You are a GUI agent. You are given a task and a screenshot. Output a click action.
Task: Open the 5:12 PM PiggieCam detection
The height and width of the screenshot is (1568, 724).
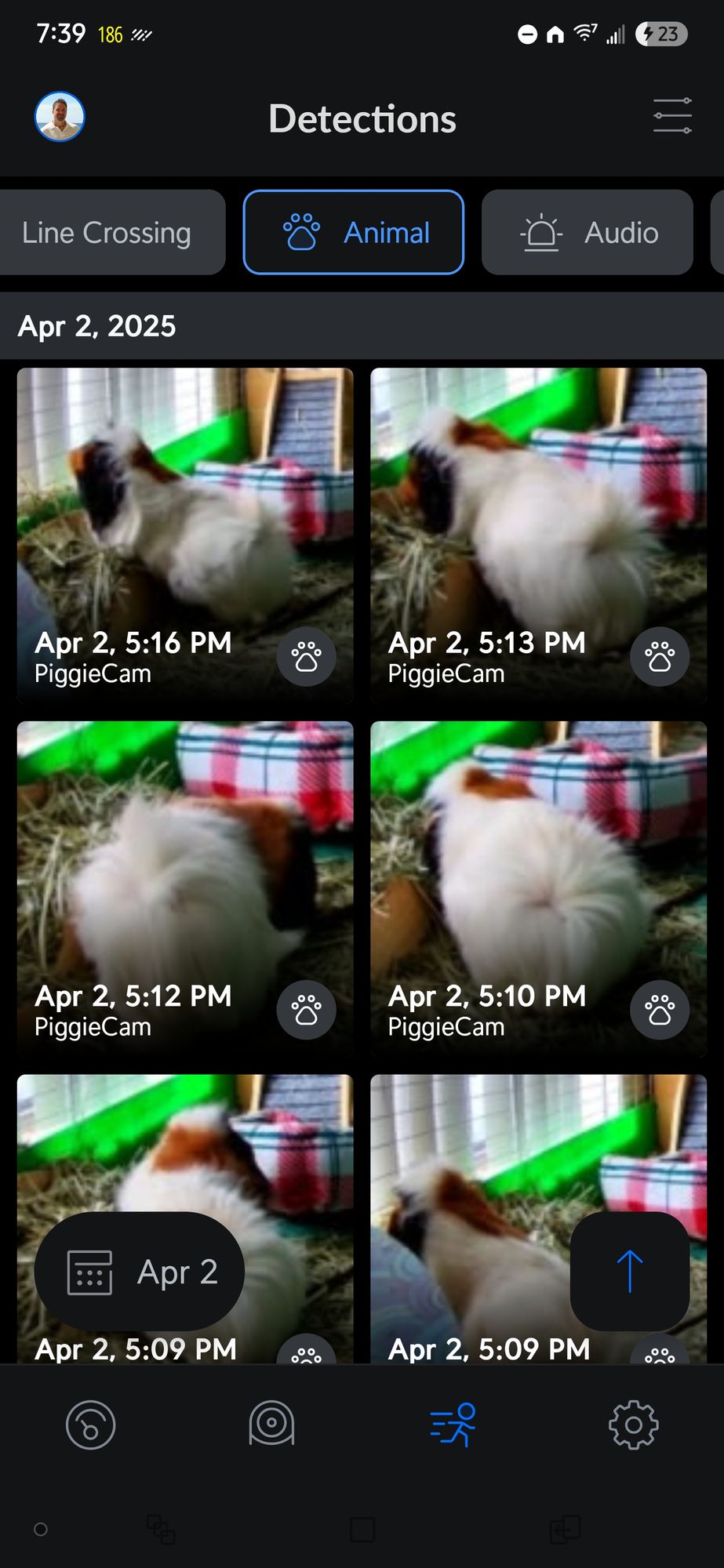185,870
